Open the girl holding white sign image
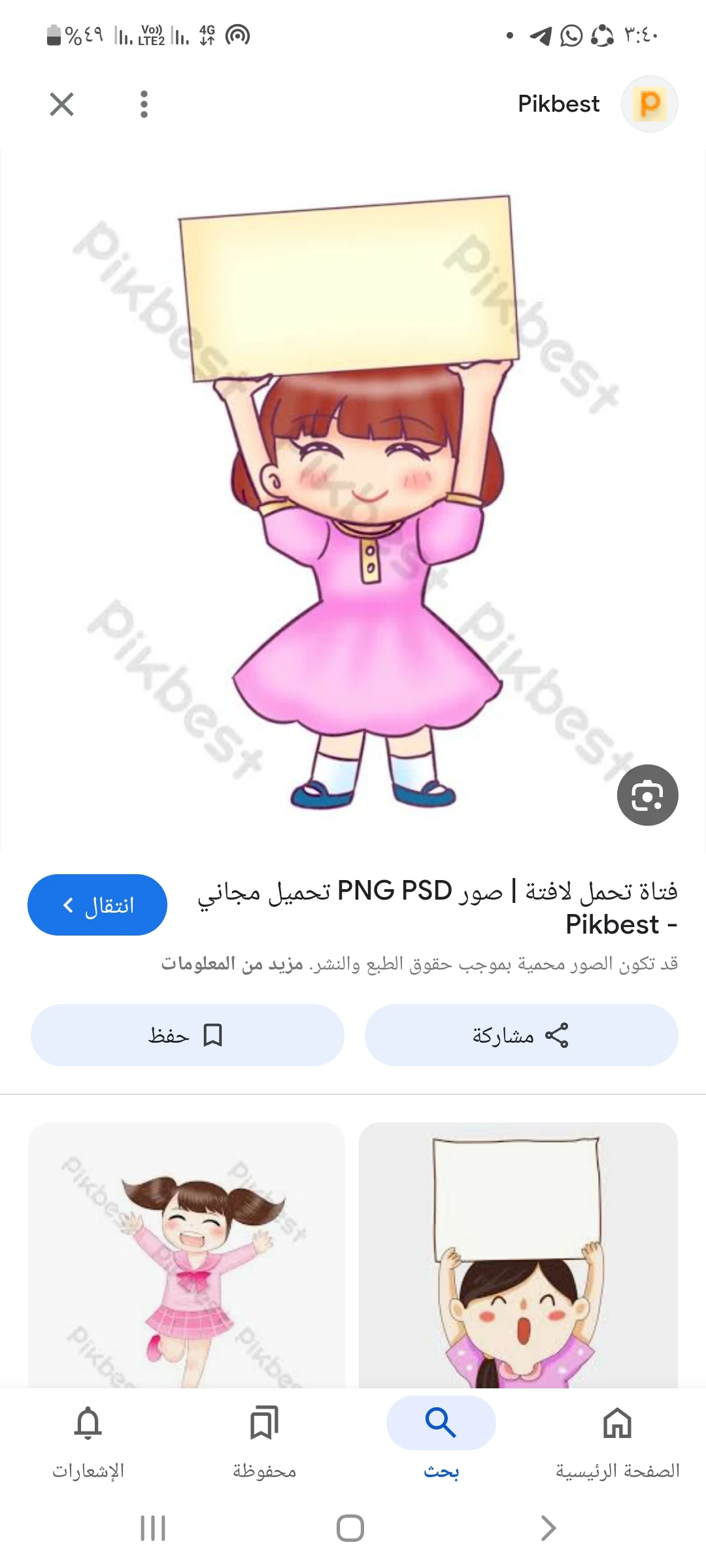Screen dimensions: 706x1568 click(518, 1254)
